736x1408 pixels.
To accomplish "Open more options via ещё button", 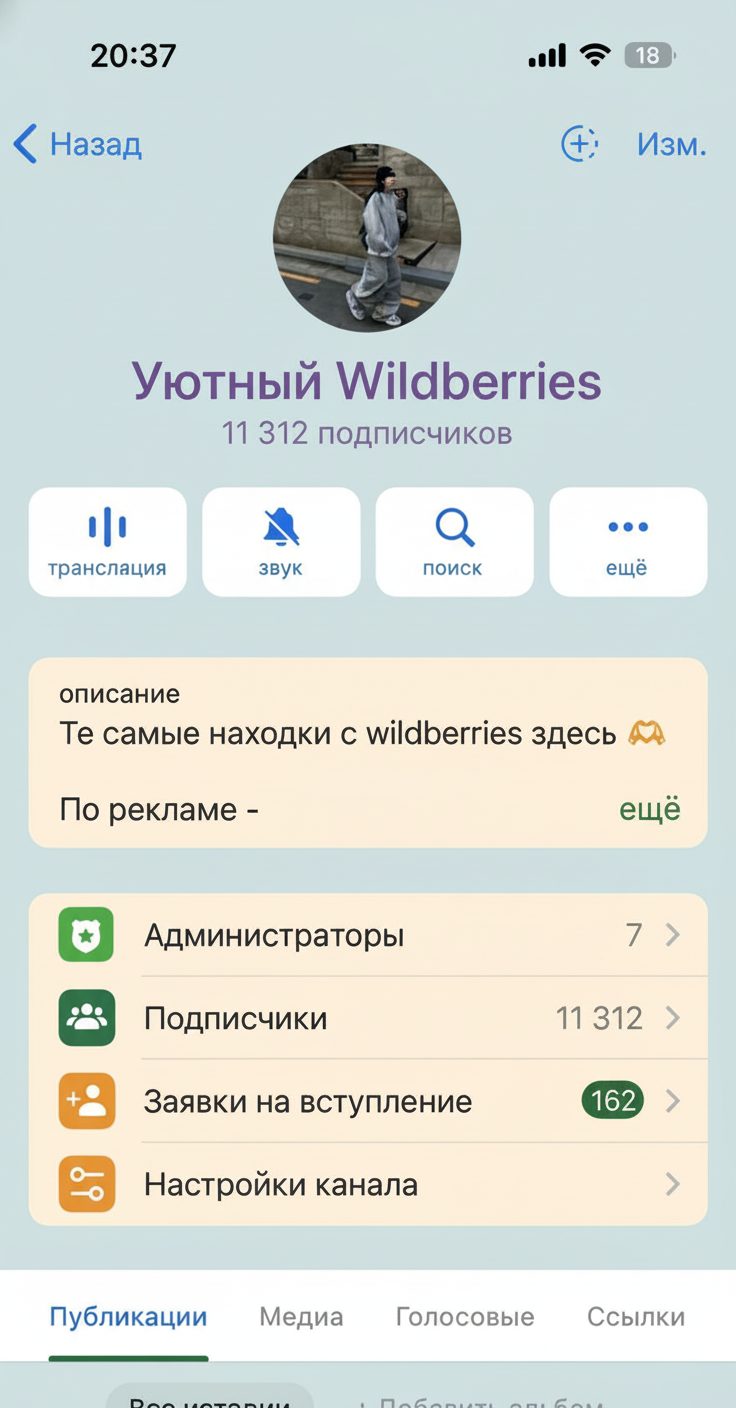I will click(x=627, y=541).
